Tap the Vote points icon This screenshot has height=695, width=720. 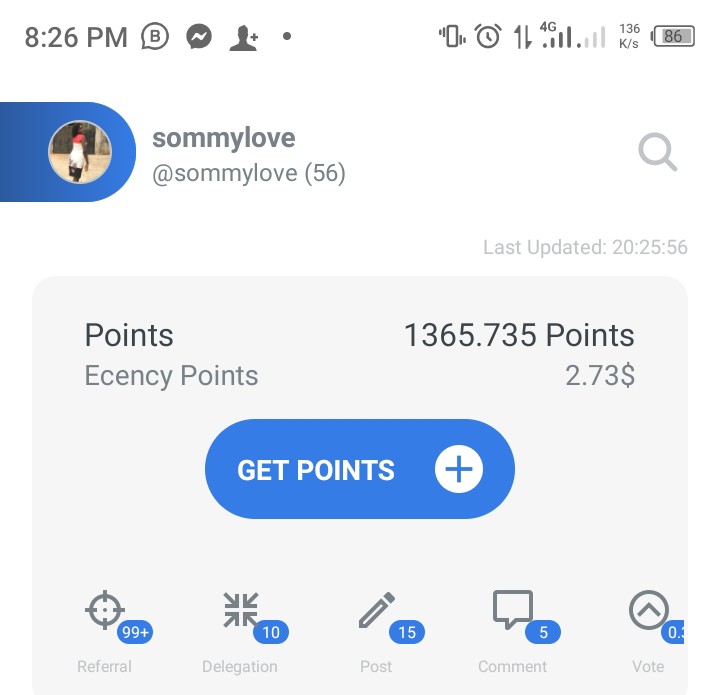click(648, 610)
